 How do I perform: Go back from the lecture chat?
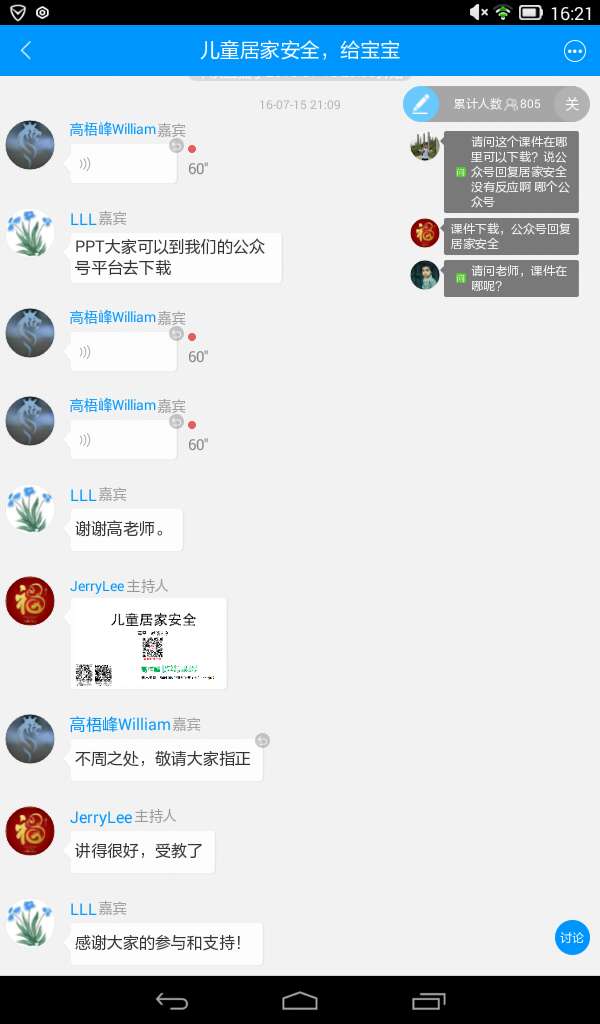pos(26,51)
